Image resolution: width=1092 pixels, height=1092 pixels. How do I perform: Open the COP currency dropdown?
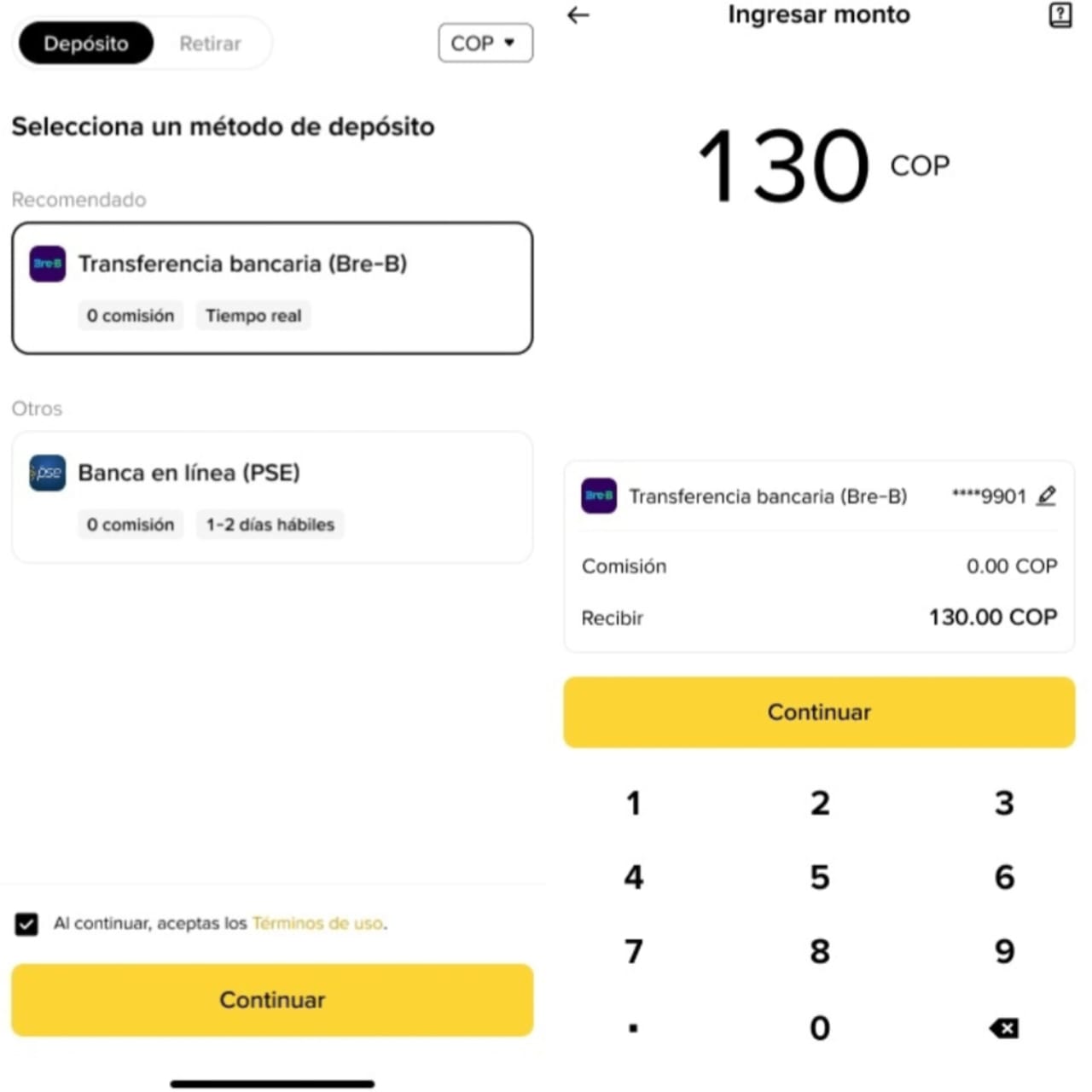(485, 43)
